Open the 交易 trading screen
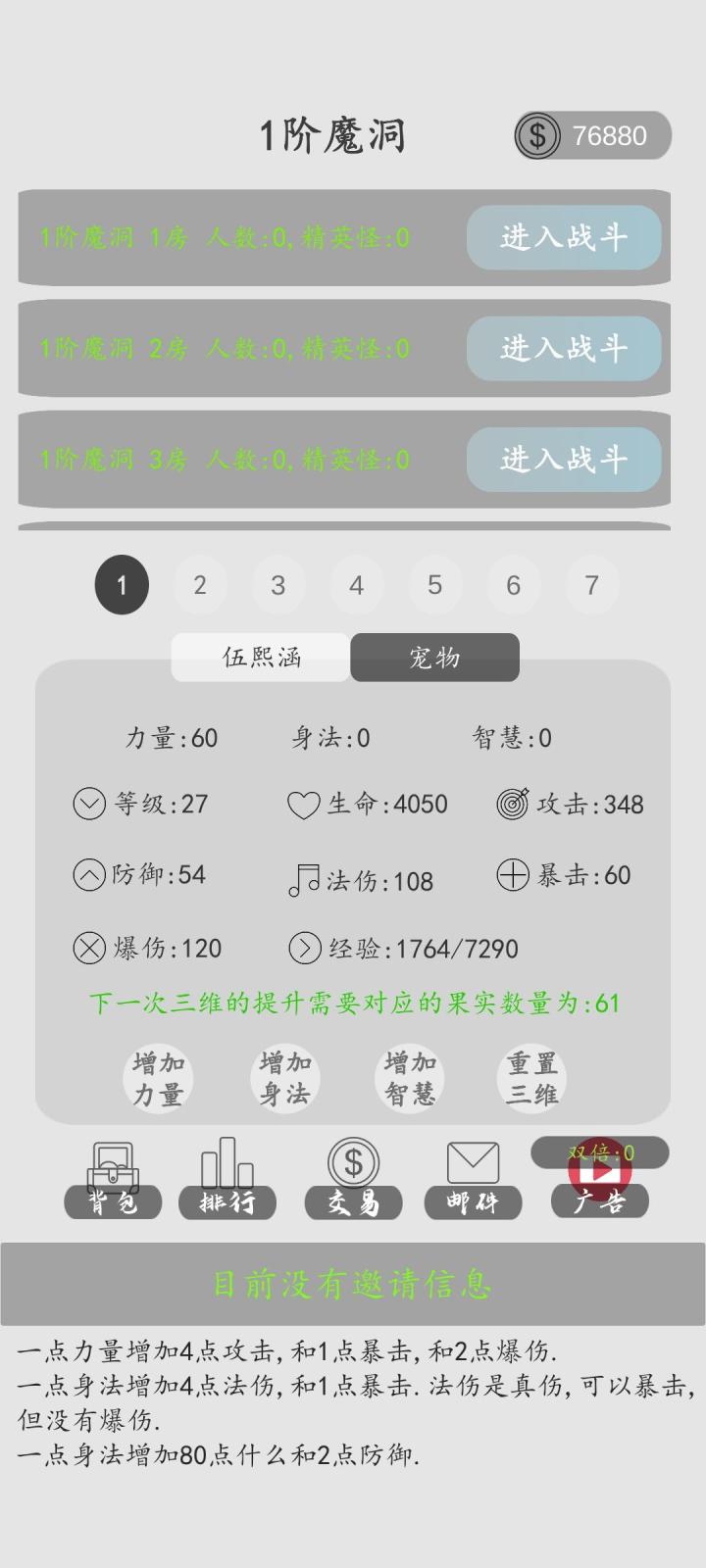Viewport: 706px width, 1568px height. point(353,1181)
